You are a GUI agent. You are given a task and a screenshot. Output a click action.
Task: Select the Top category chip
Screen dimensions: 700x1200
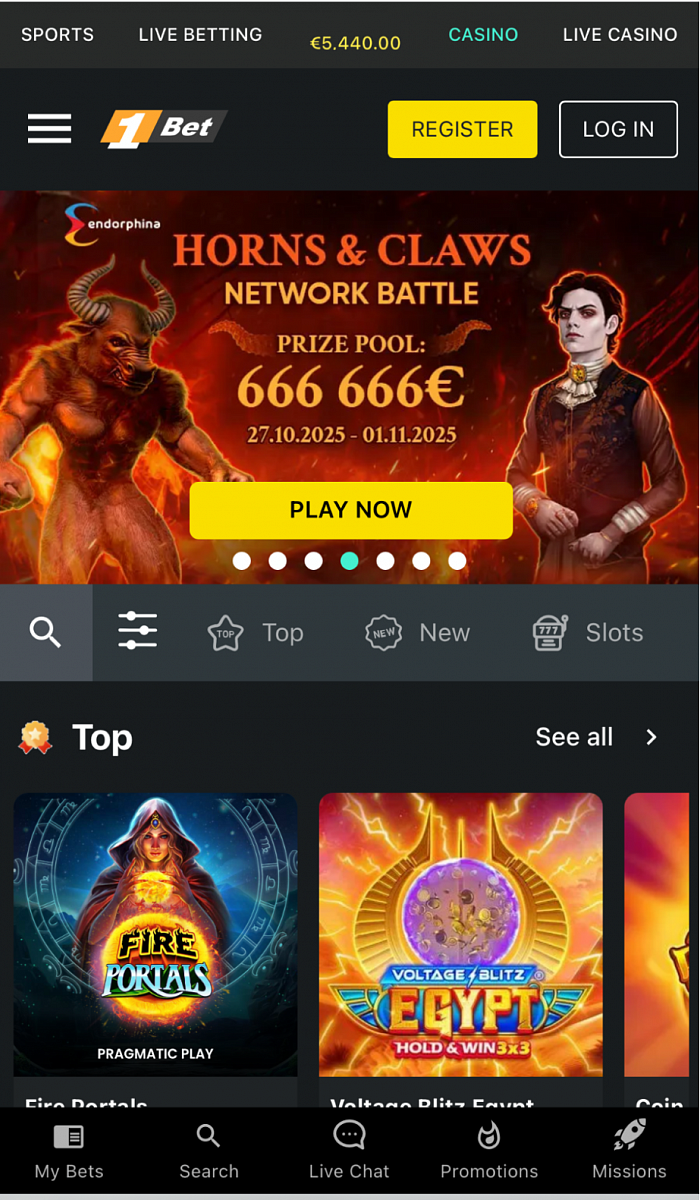[255, 633]
